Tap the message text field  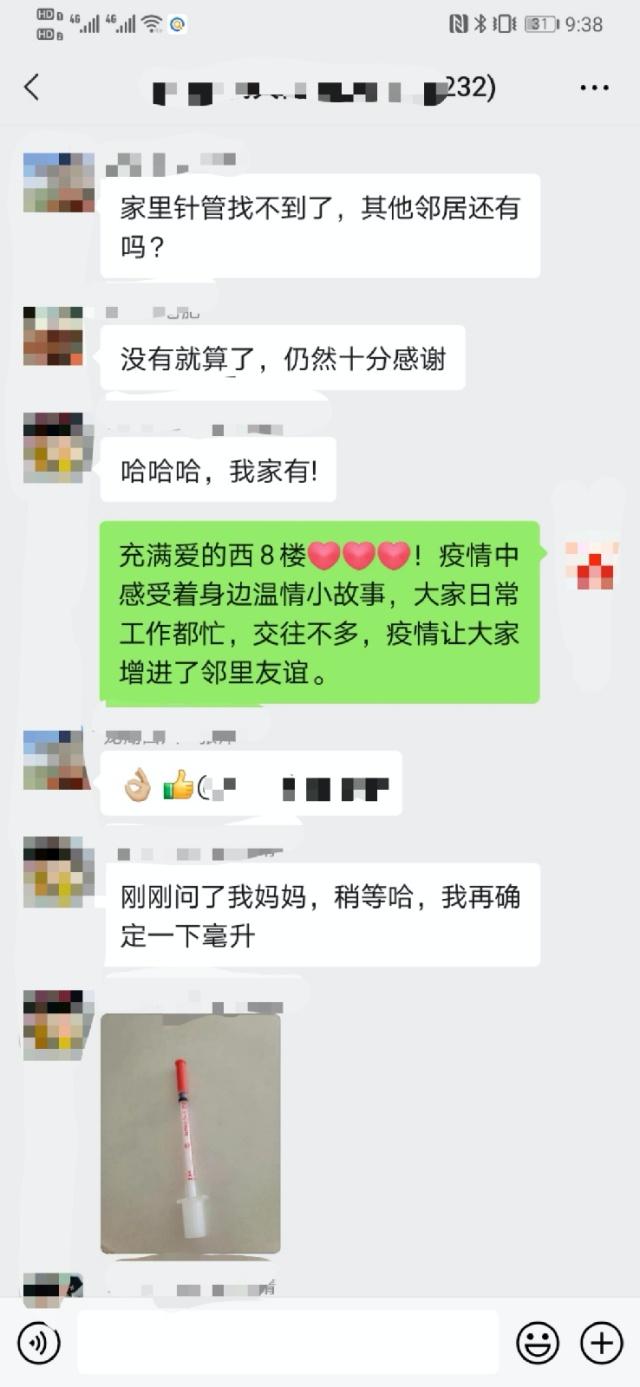point(288,1342)
